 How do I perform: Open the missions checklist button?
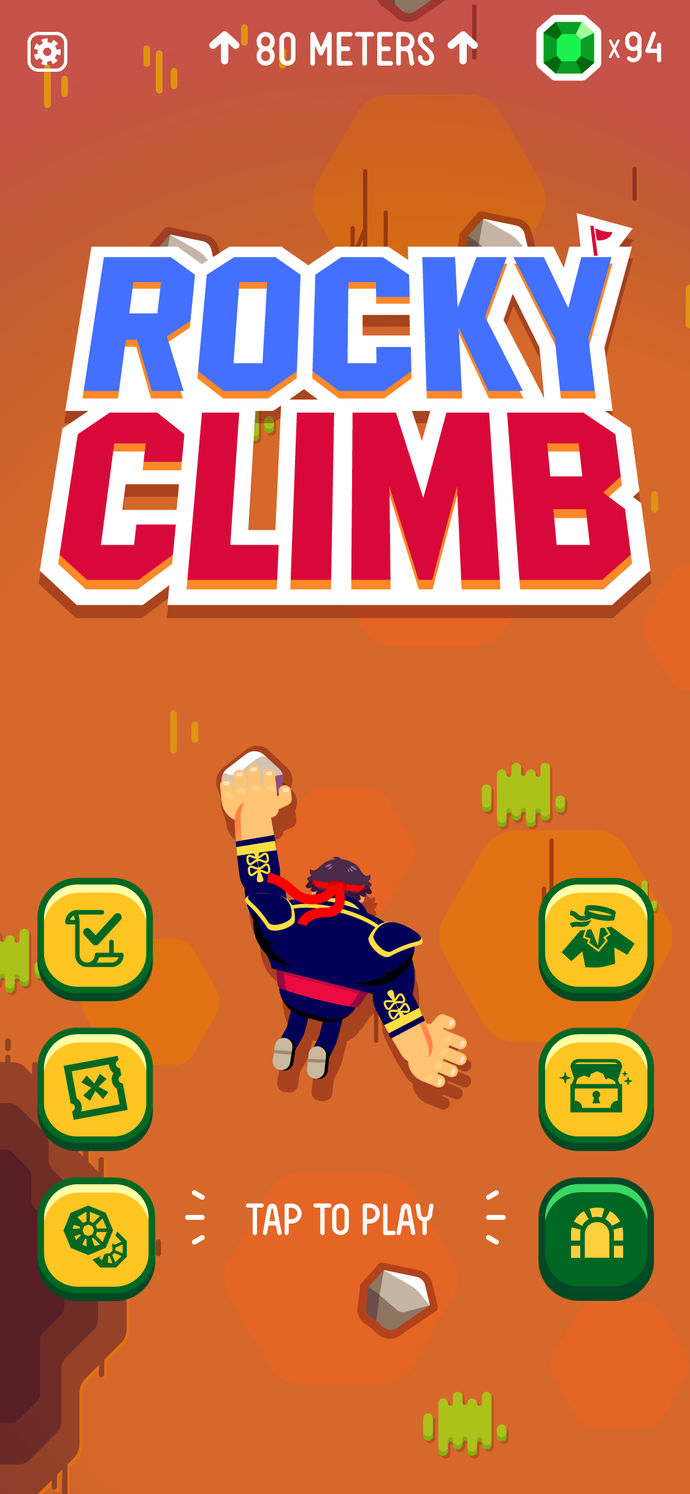click(95, 938)
